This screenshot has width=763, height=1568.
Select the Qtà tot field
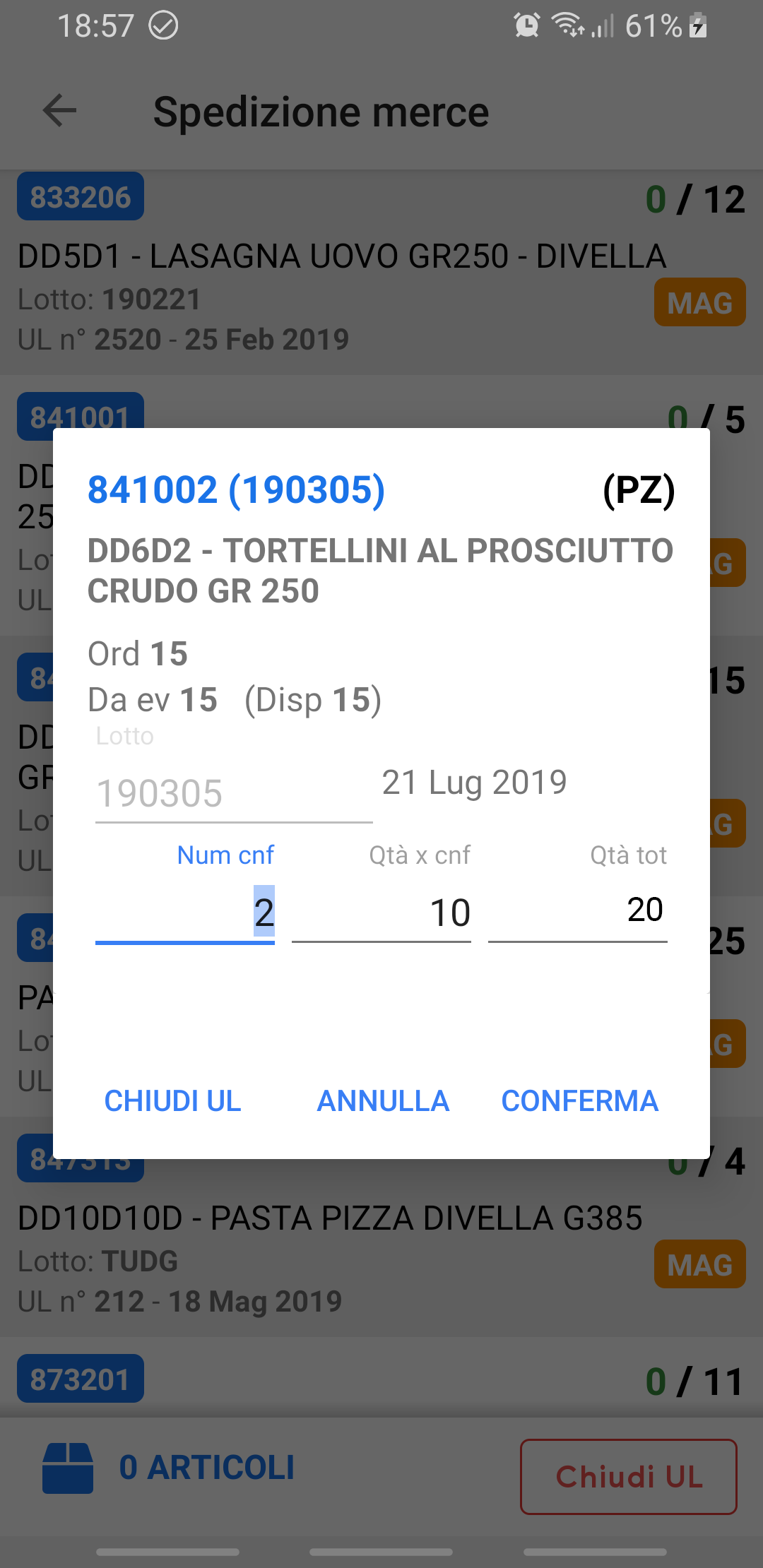[578, 910]
